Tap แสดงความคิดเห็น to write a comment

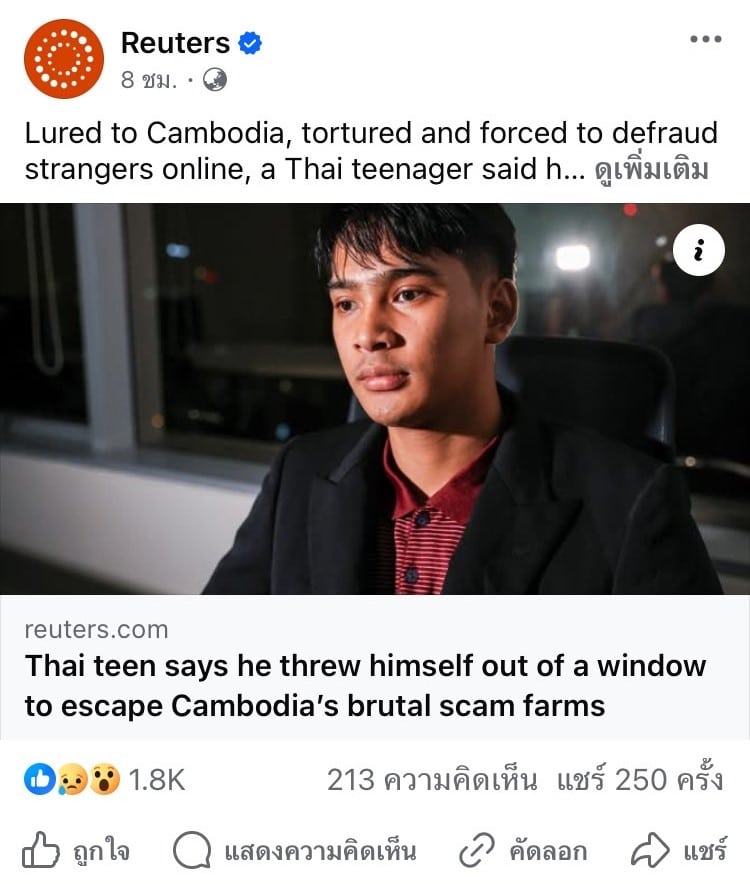pos(294,852)
